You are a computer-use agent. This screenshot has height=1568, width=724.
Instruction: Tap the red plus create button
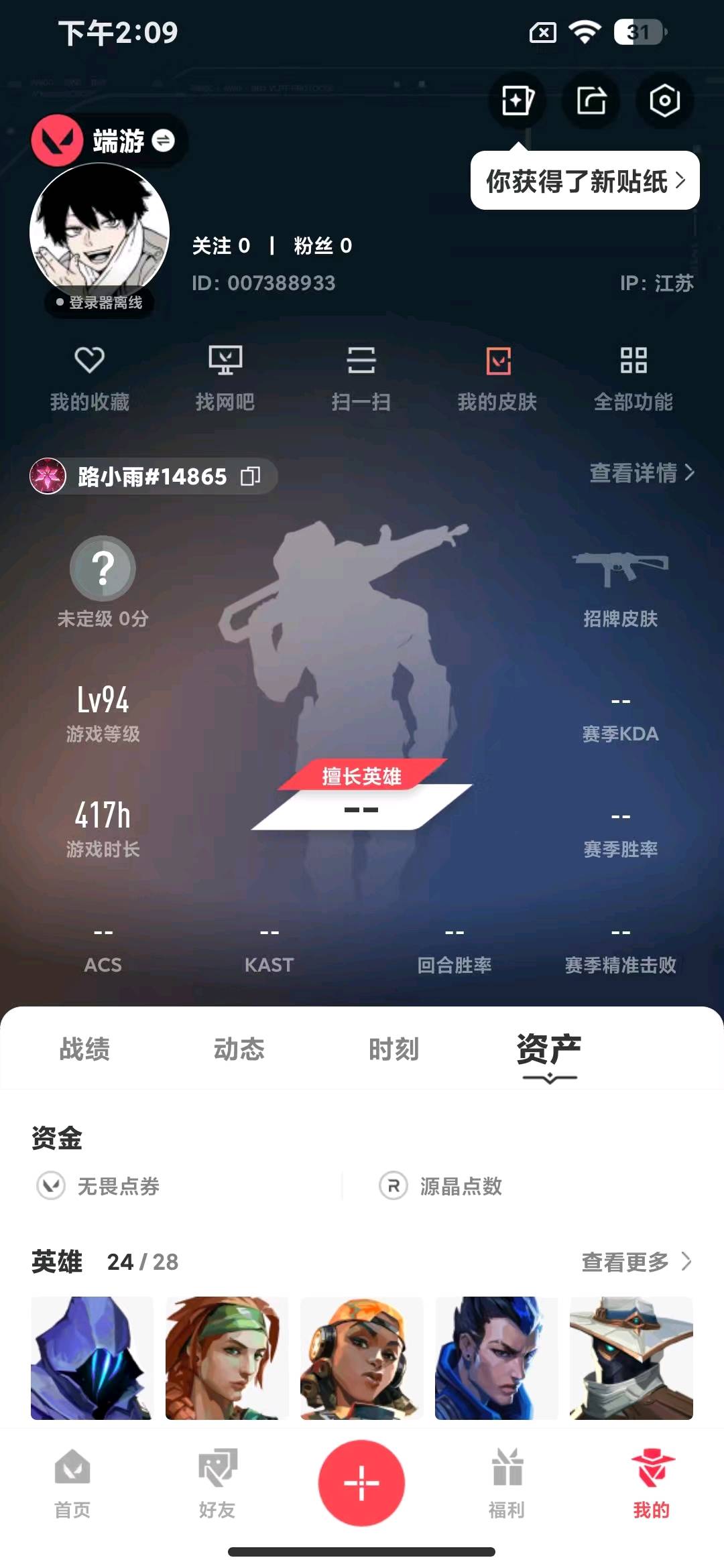[x=361, y=1482]
